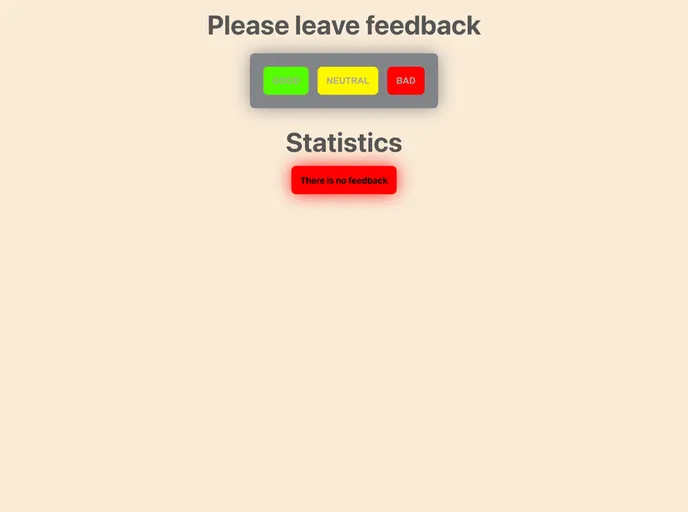Tap the green Good feedback button
Screen dimensions: 688x512
click(286, 81)
